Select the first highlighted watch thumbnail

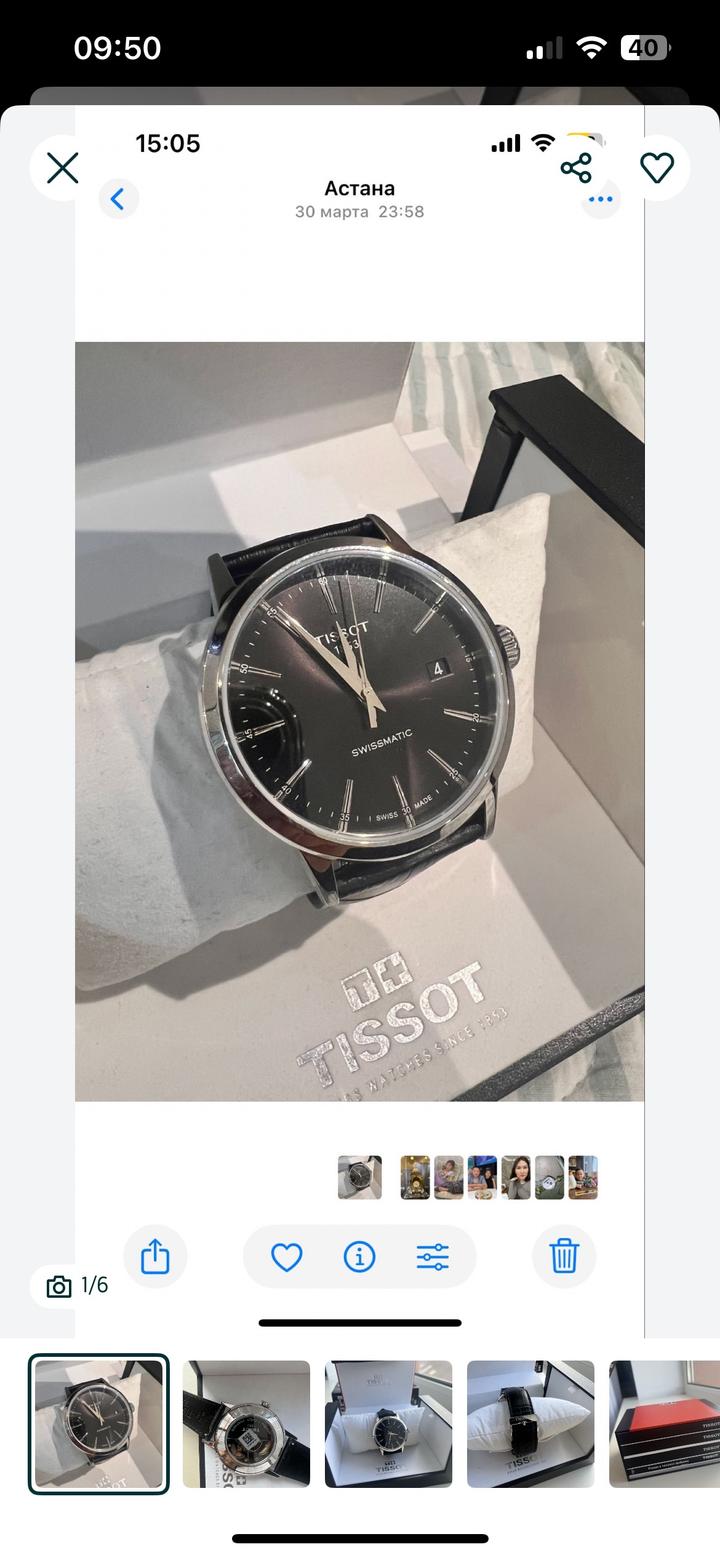(x=98, y=1423)
